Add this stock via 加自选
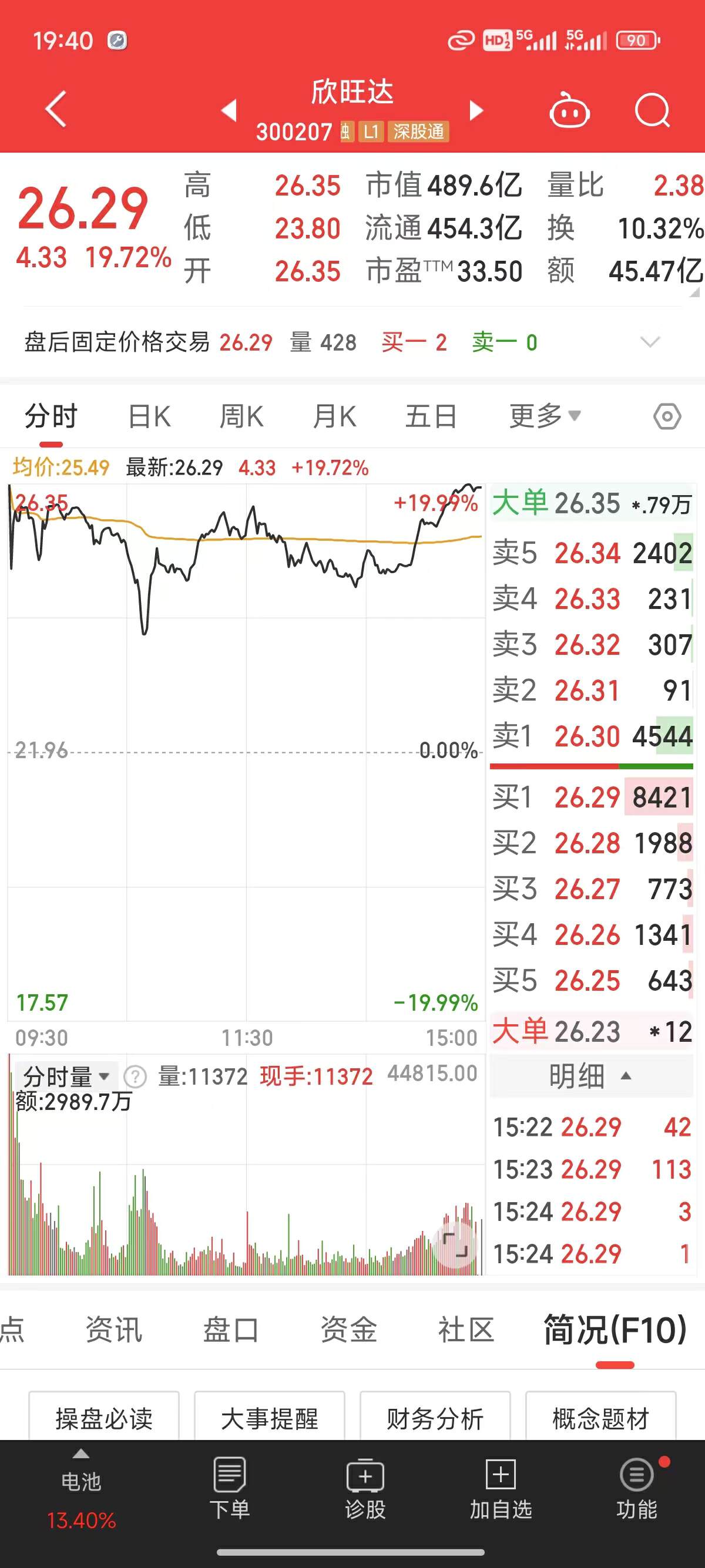Viewport: 705px width, 1568px height. click(x=501, y=1488)
